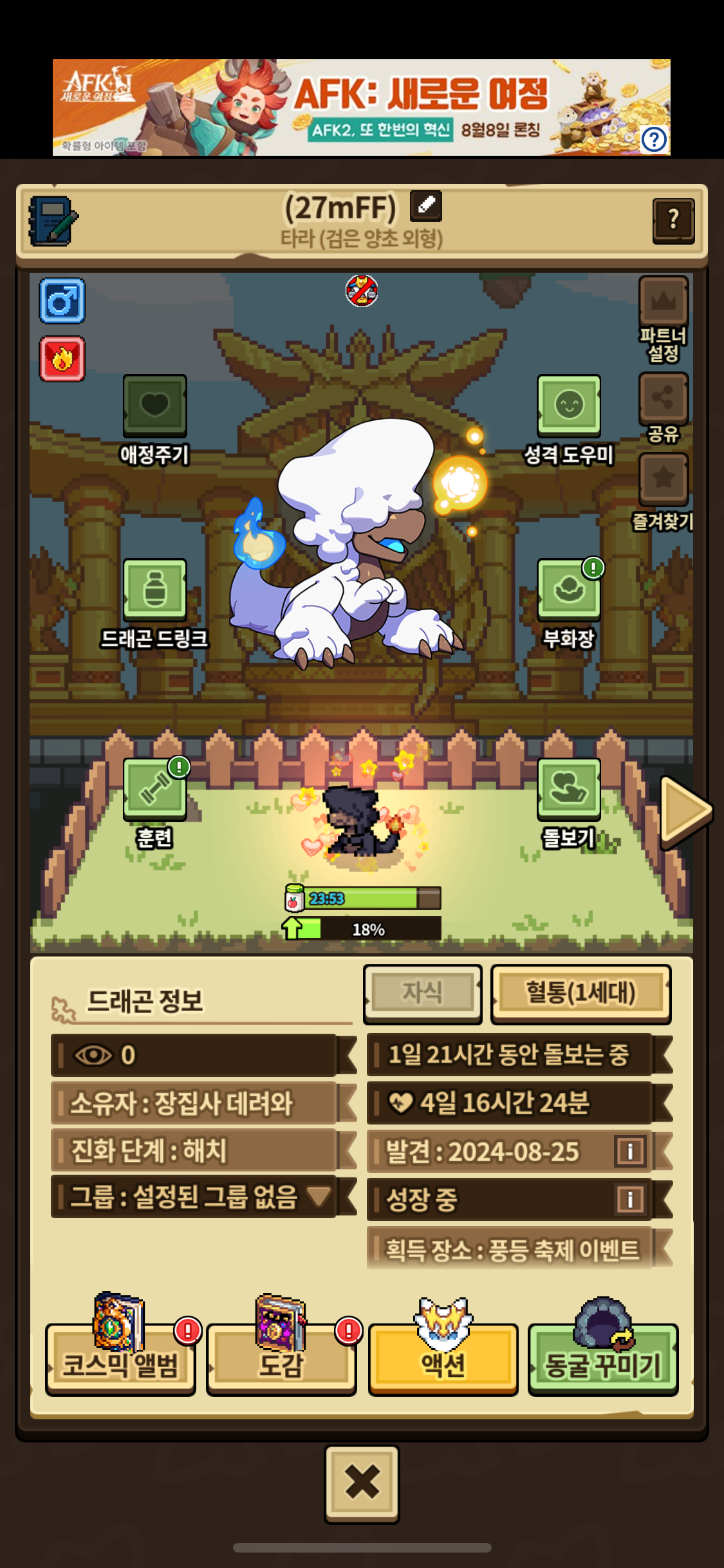The width and height of the screenshot is (724, 1568).
Task: Close the dragon info panel
Action: tap(362, 1483)
